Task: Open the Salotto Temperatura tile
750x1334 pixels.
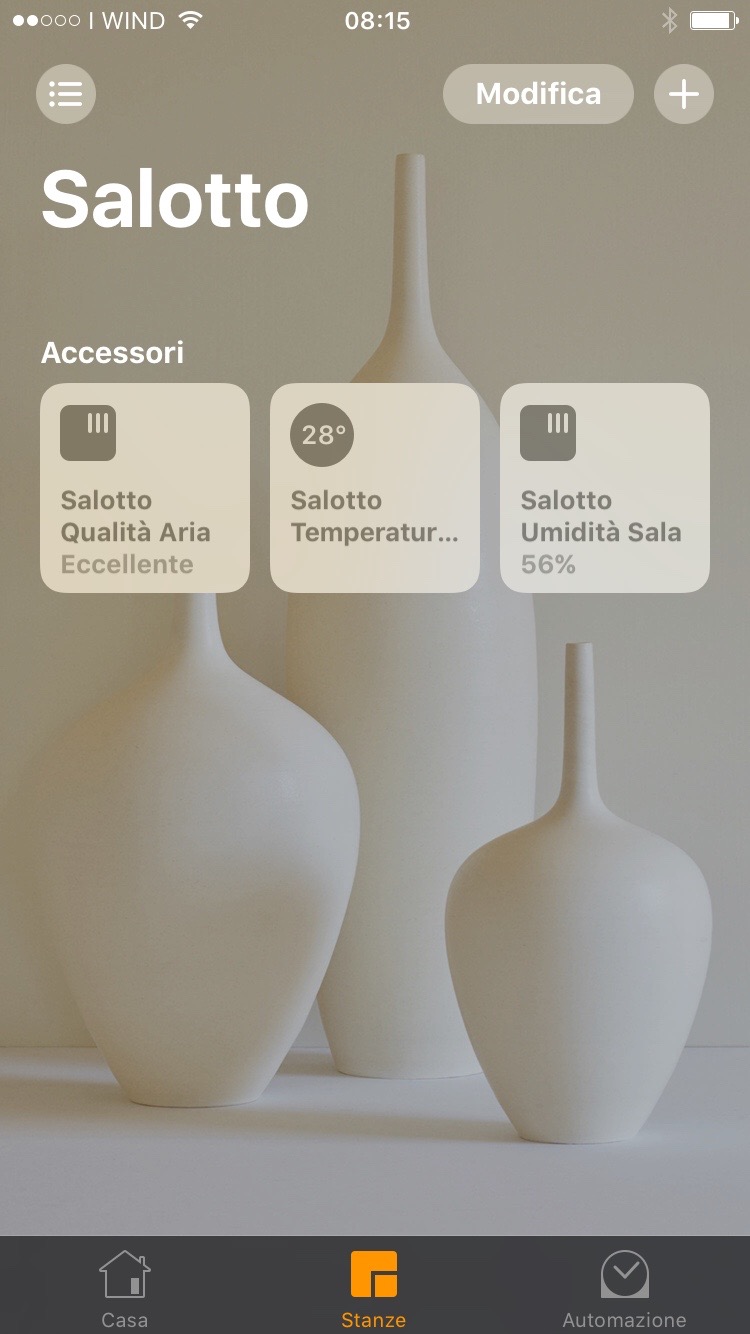Action: click(x=375, y=488)
